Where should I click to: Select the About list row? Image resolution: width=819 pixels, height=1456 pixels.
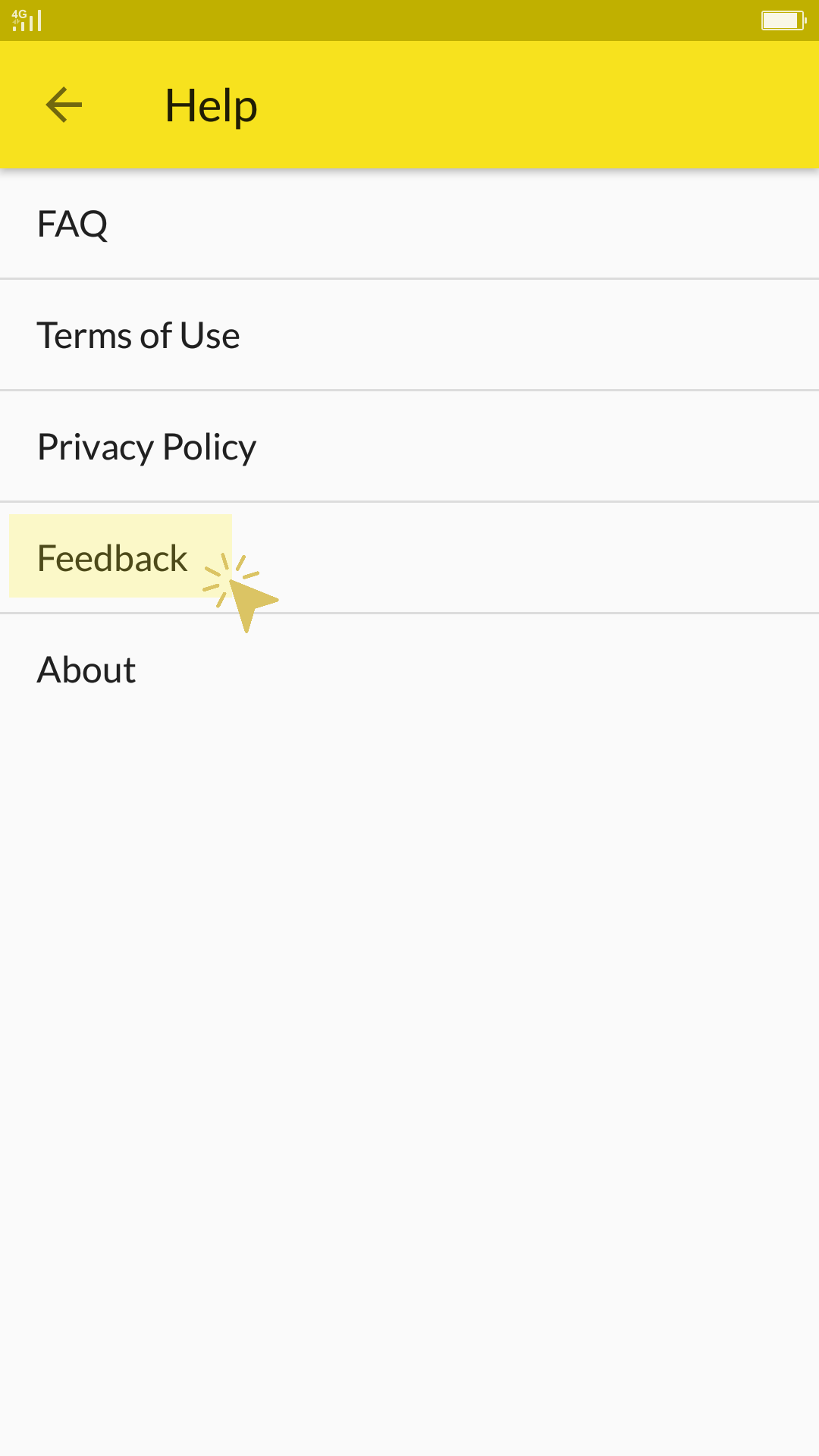click(x=409, y=668)
